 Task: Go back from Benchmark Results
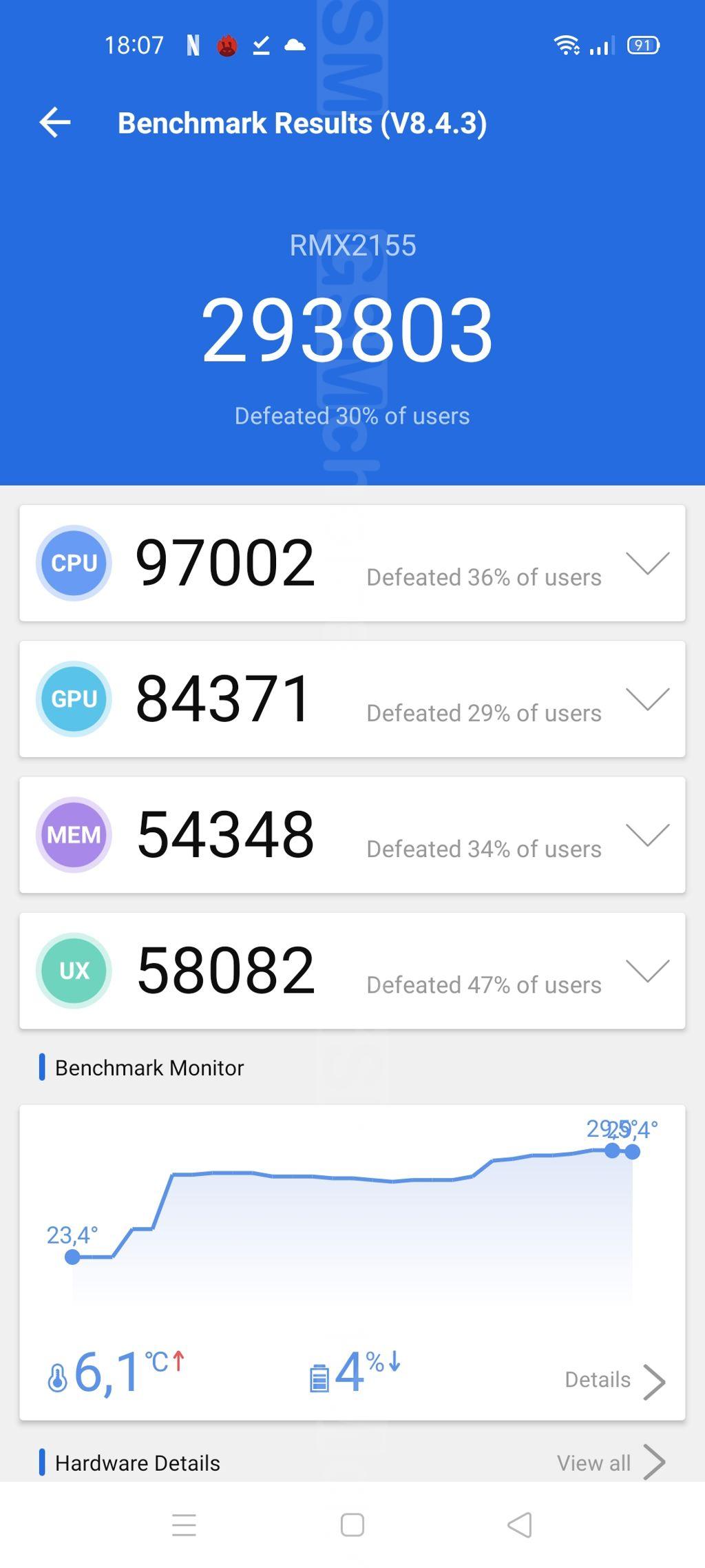coord(55,123)
